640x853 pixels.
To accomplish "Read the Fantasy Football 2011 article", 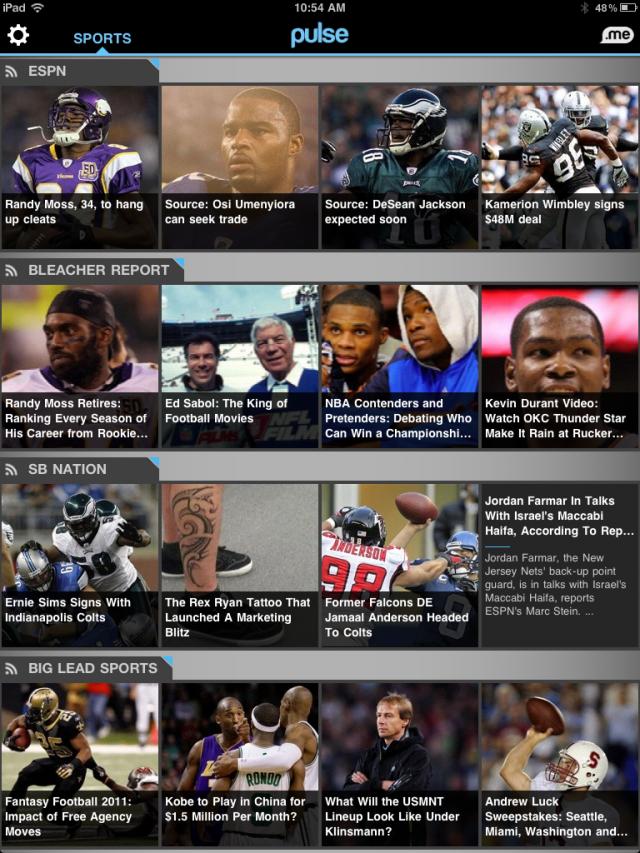I will (x=79, y=764).
